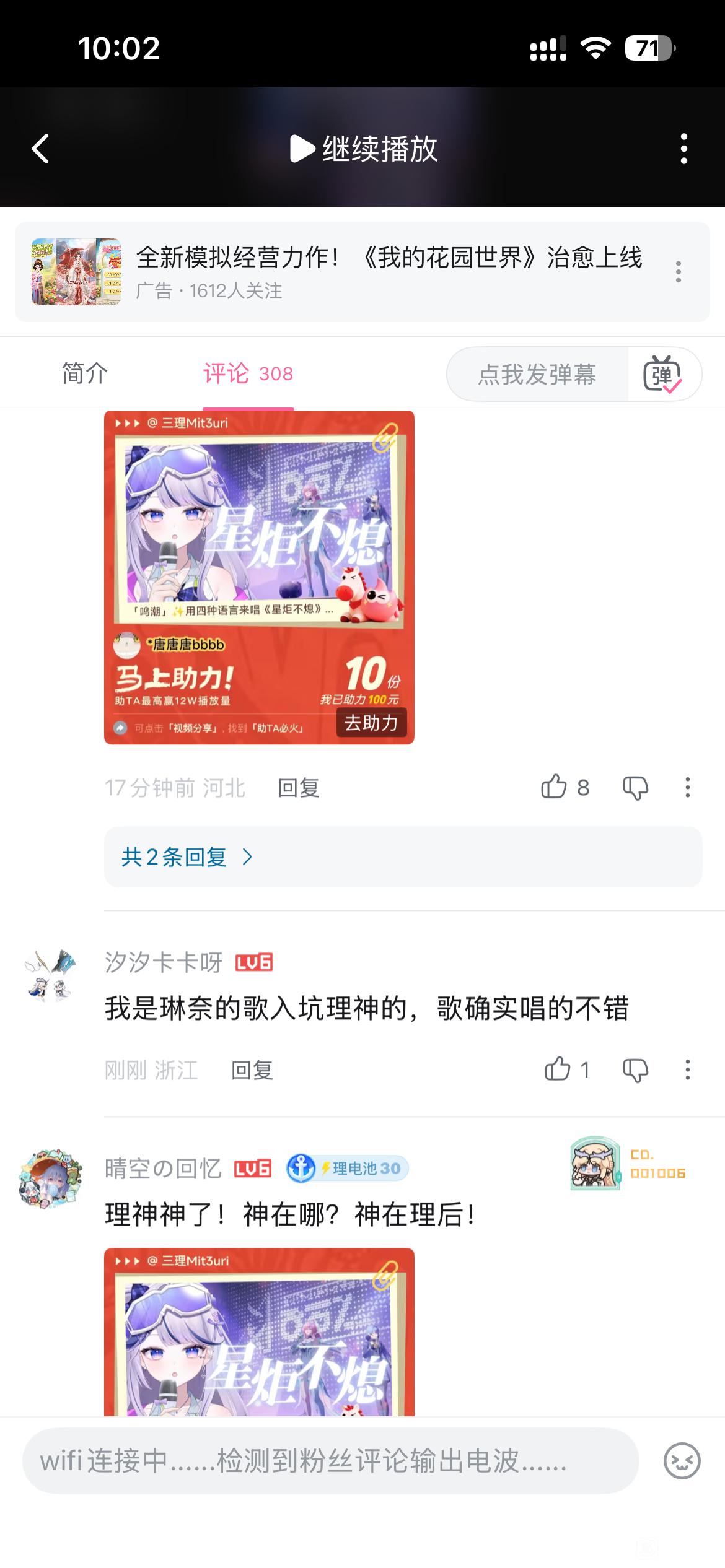
Task: Like 汐汐卡卡呀's comment
Action: point(566,1069)
